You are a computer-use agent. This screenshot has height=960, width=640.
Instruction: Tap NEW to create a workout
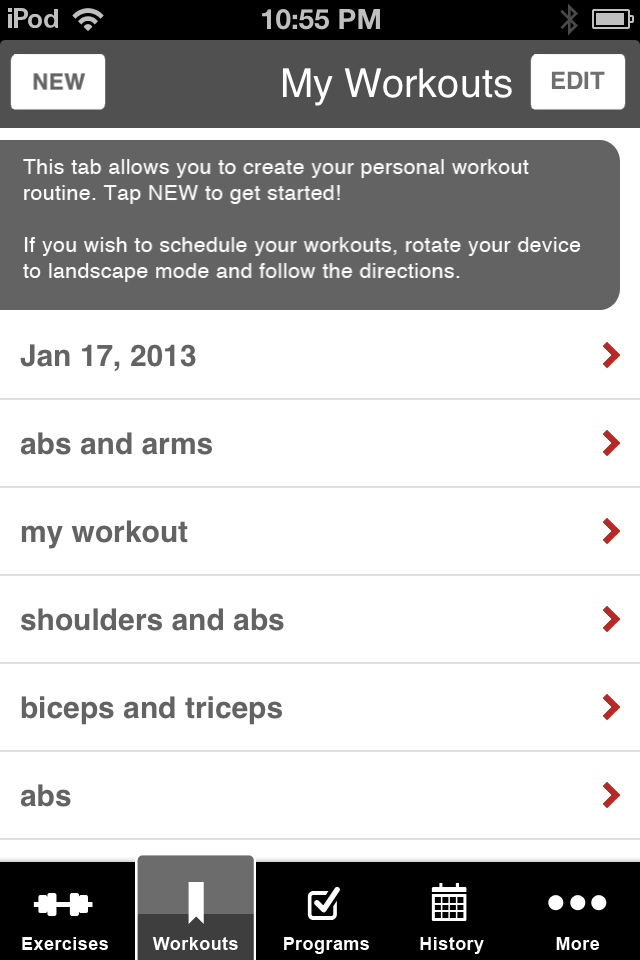tap(58, 82)
